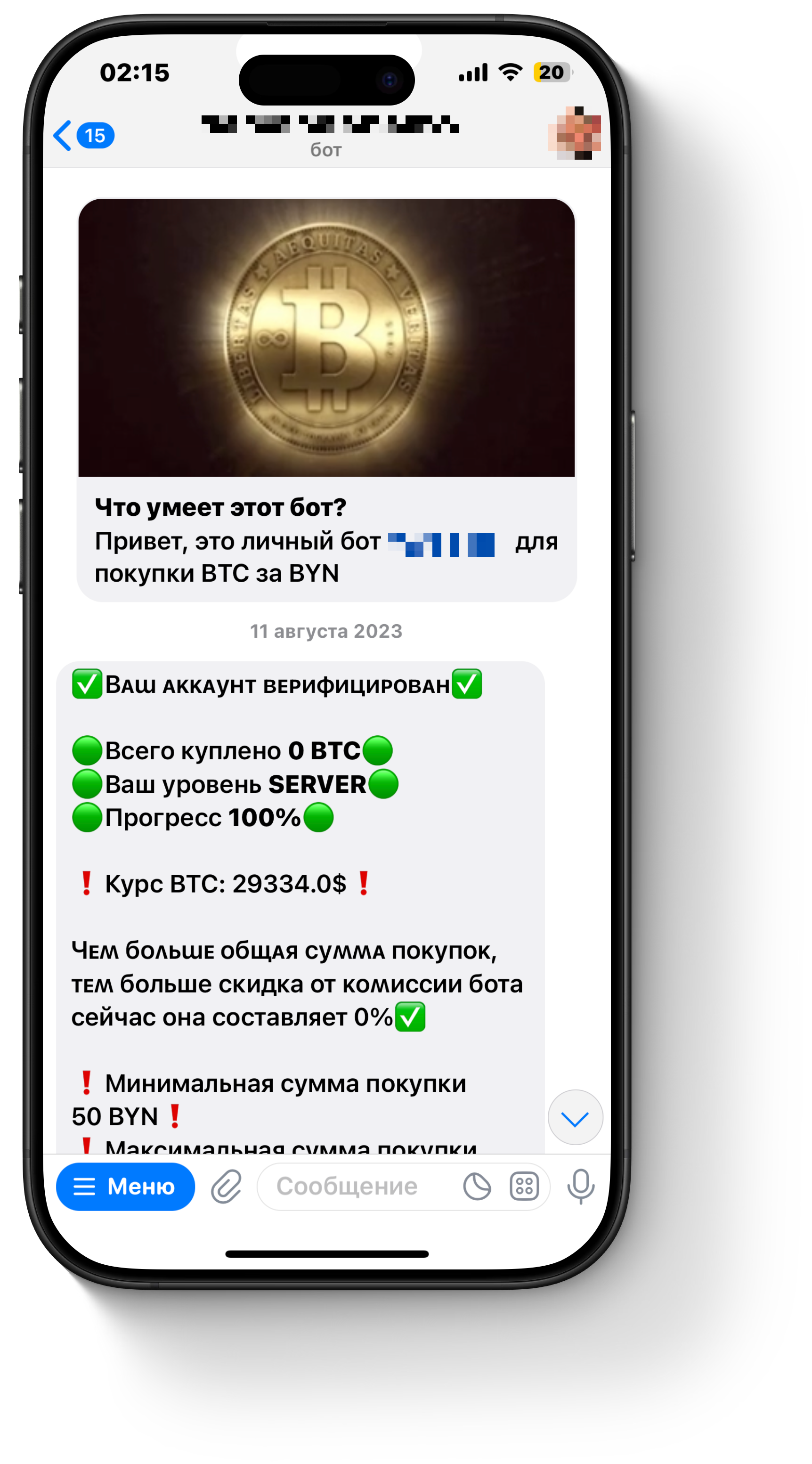Open the bot Меню button
This screenshot has height=1464, width=812.
coord(125,1186)
